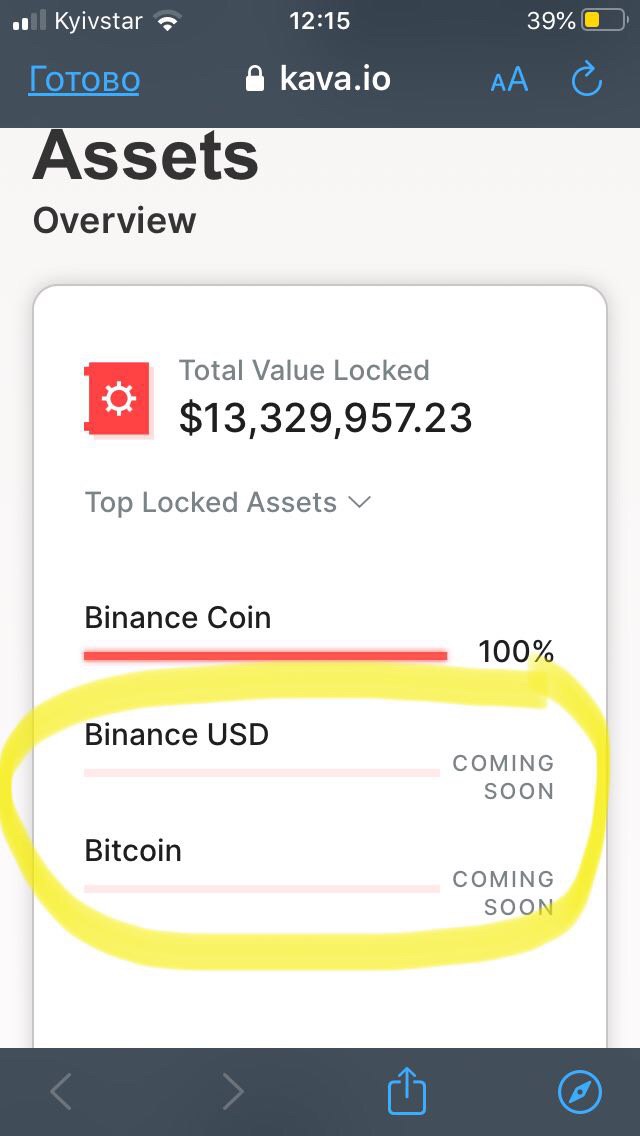Screen dimensions: 640x1136
Task: Tap Готово to close the browser view
Action: [x=84, y=80]
